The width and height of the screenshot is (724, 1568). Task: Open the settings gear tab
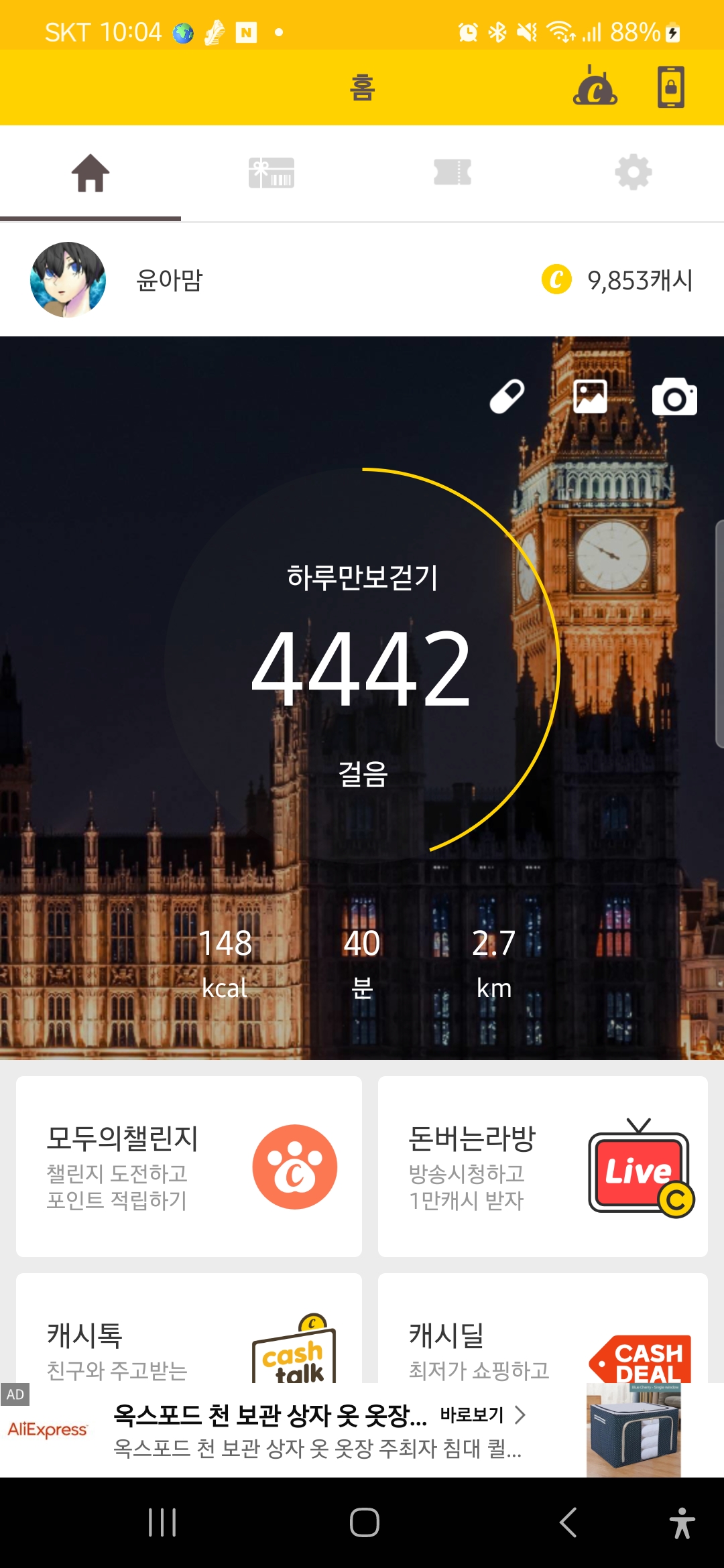(633, 173)
